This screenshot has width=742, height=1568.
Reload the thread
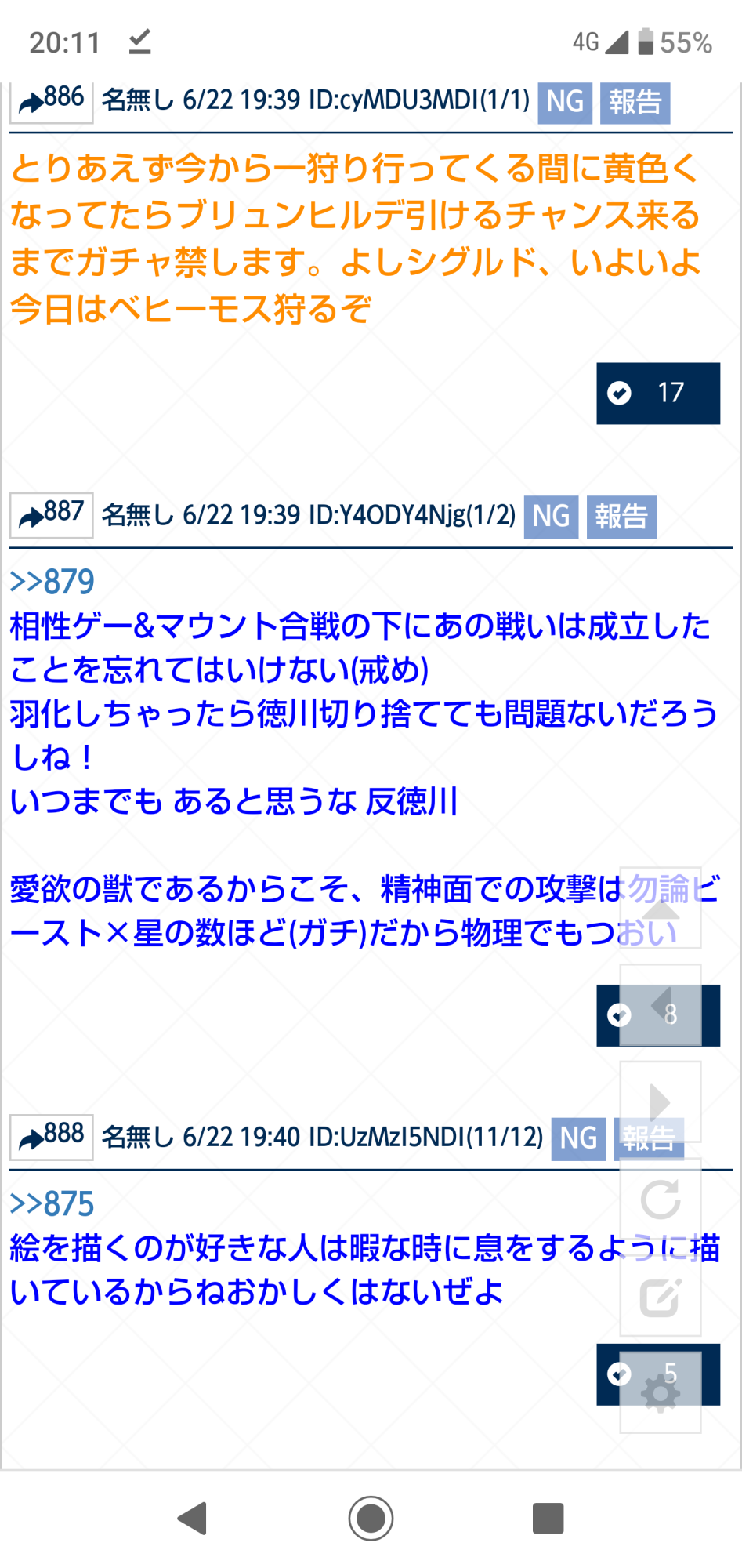click(661, 1200)
